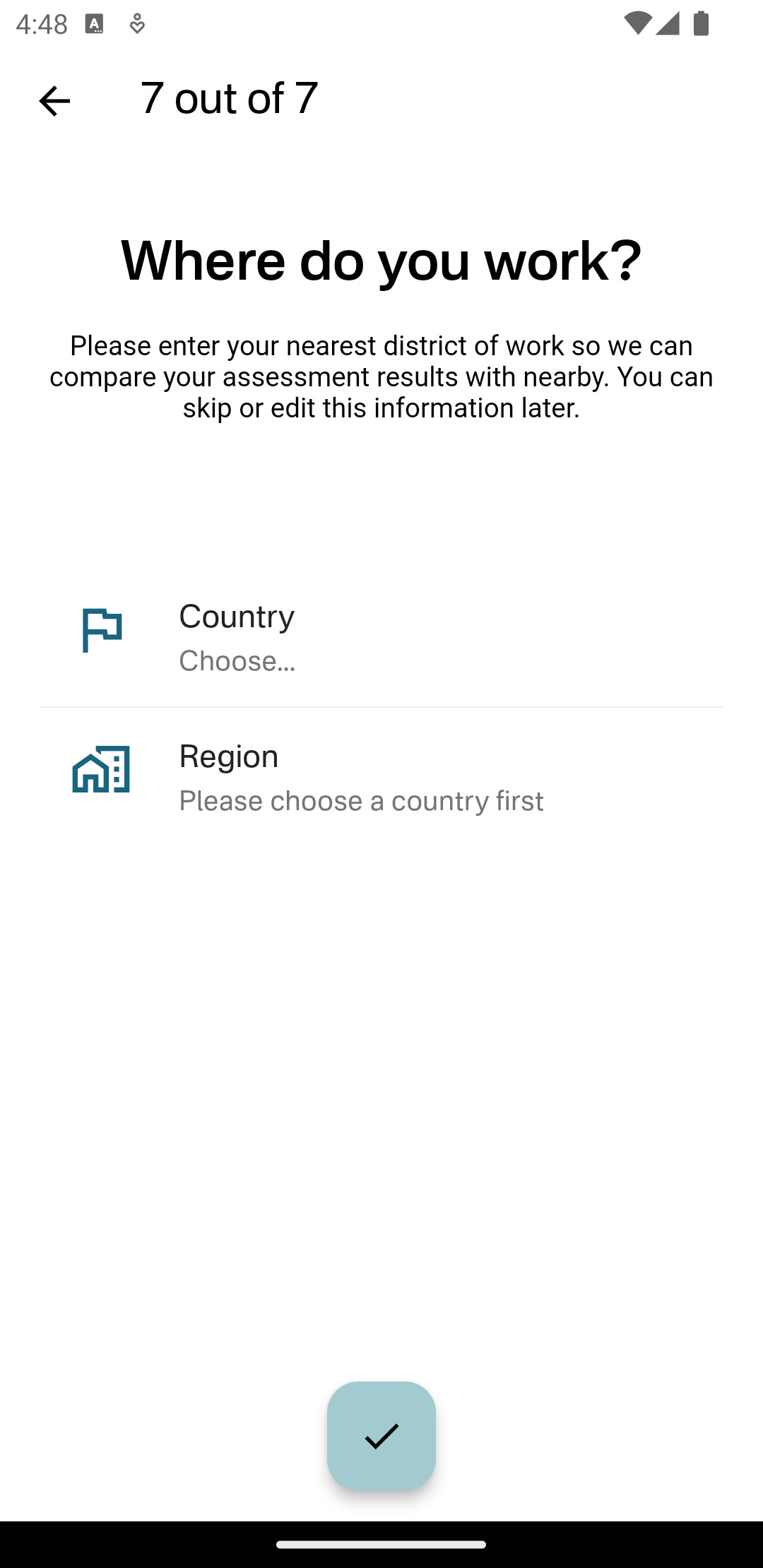This screenshot has height=1568, width=763.
Task: Open the Country chooser
Action: pos(381,636)
